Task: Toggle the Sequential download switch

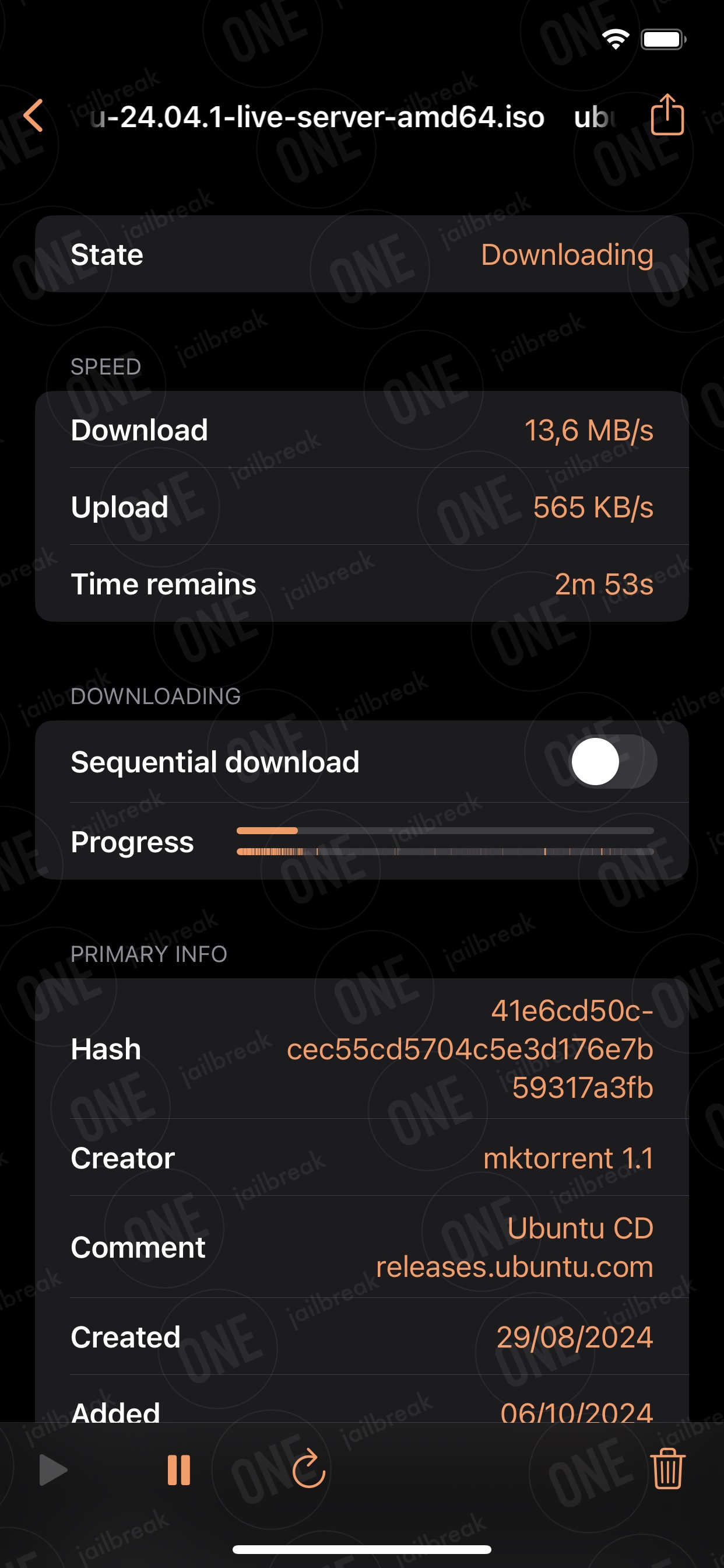Action: (613, 761)
